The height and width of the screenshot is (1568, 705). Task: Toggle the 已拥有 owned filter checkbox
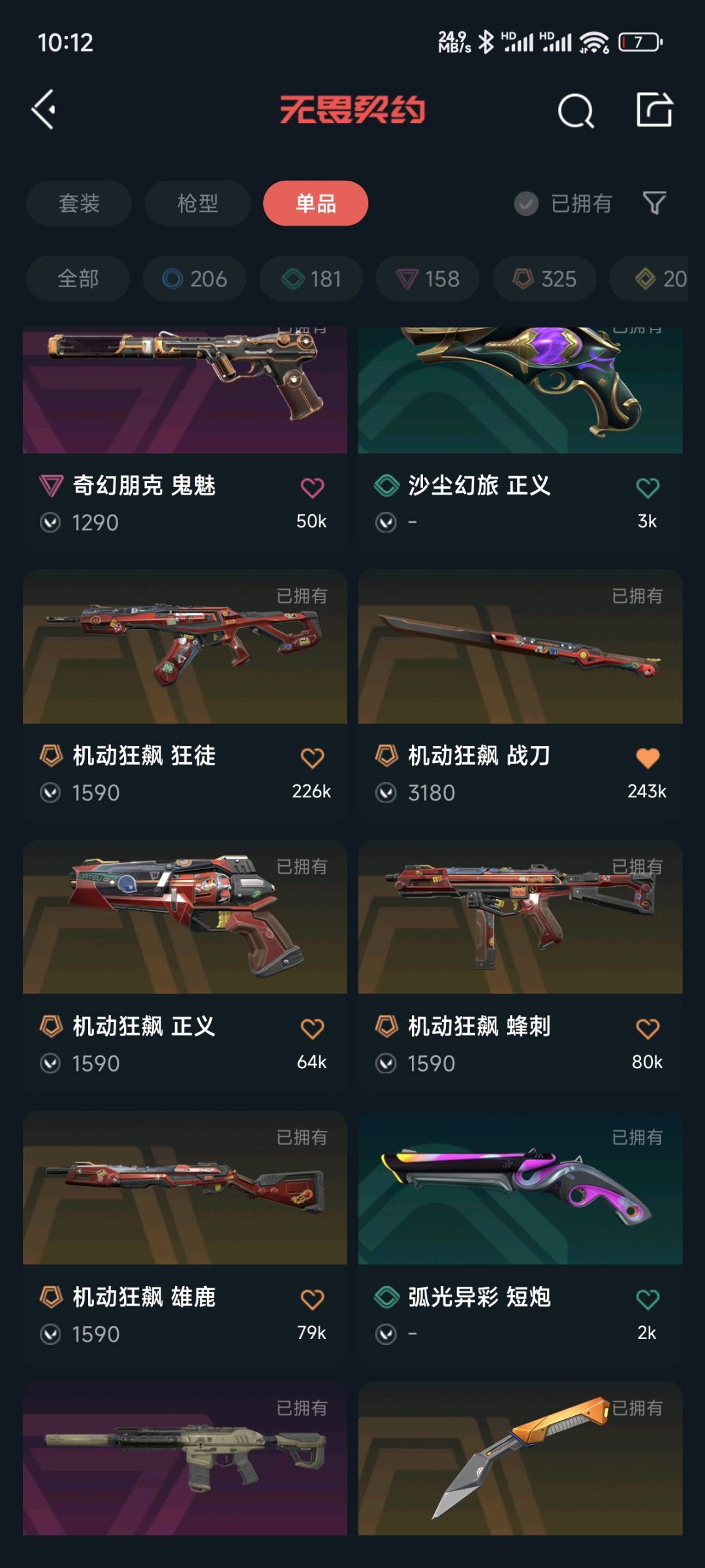click(x=526, y=204)
